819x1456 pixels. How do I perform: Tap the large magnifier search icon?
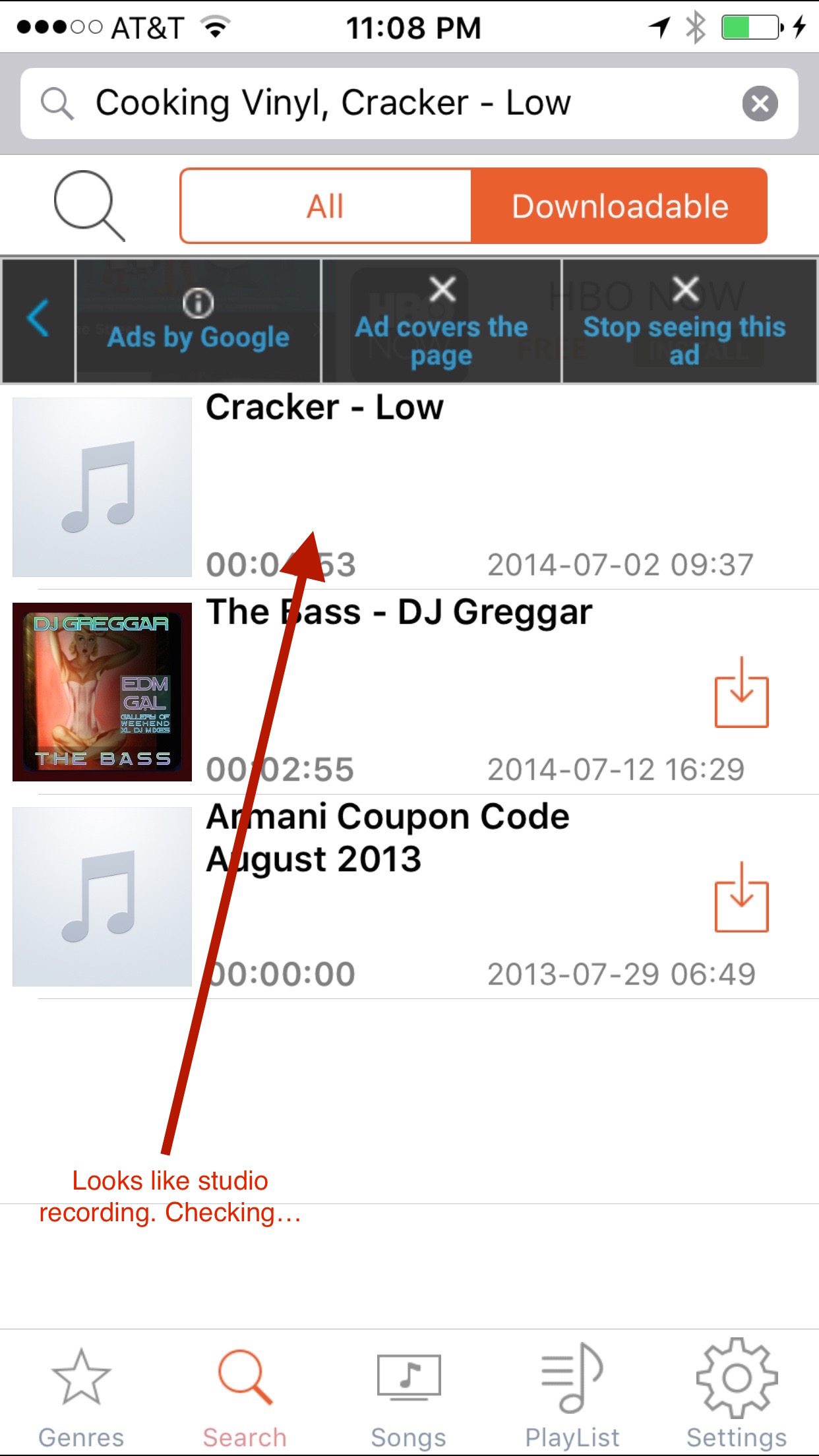pos(89,206)
